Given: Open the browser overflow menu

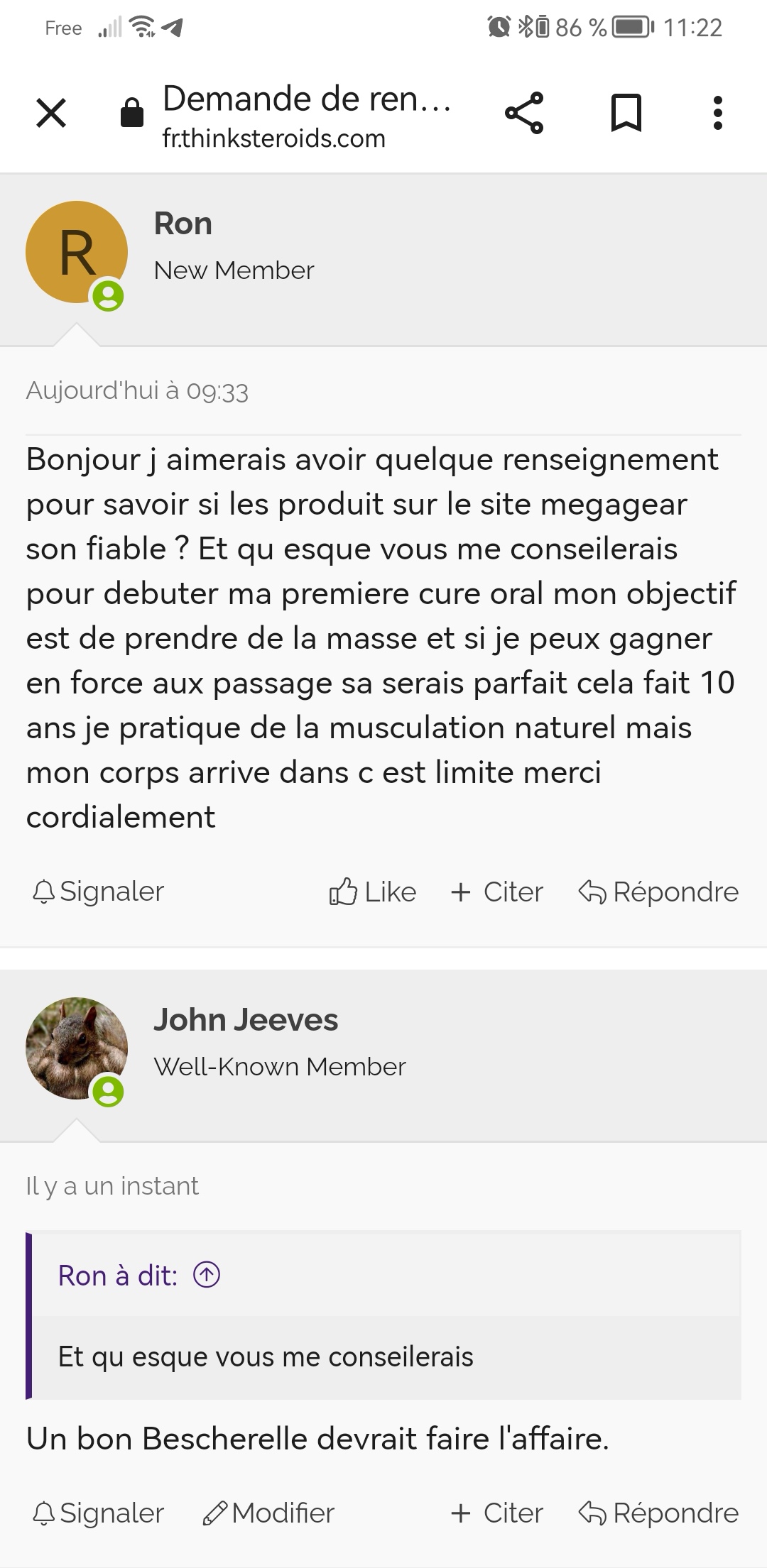Looking at the screenshot, I should 717,113.
